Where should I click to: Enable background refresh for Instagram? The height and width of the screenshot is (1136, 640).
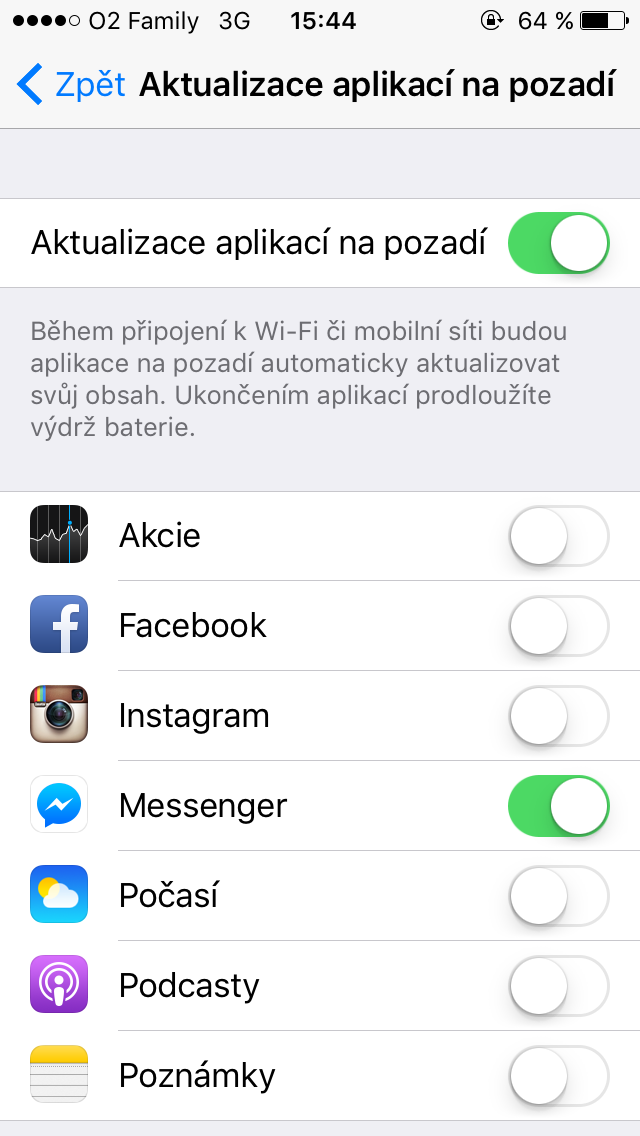click(x=558, y=716)
